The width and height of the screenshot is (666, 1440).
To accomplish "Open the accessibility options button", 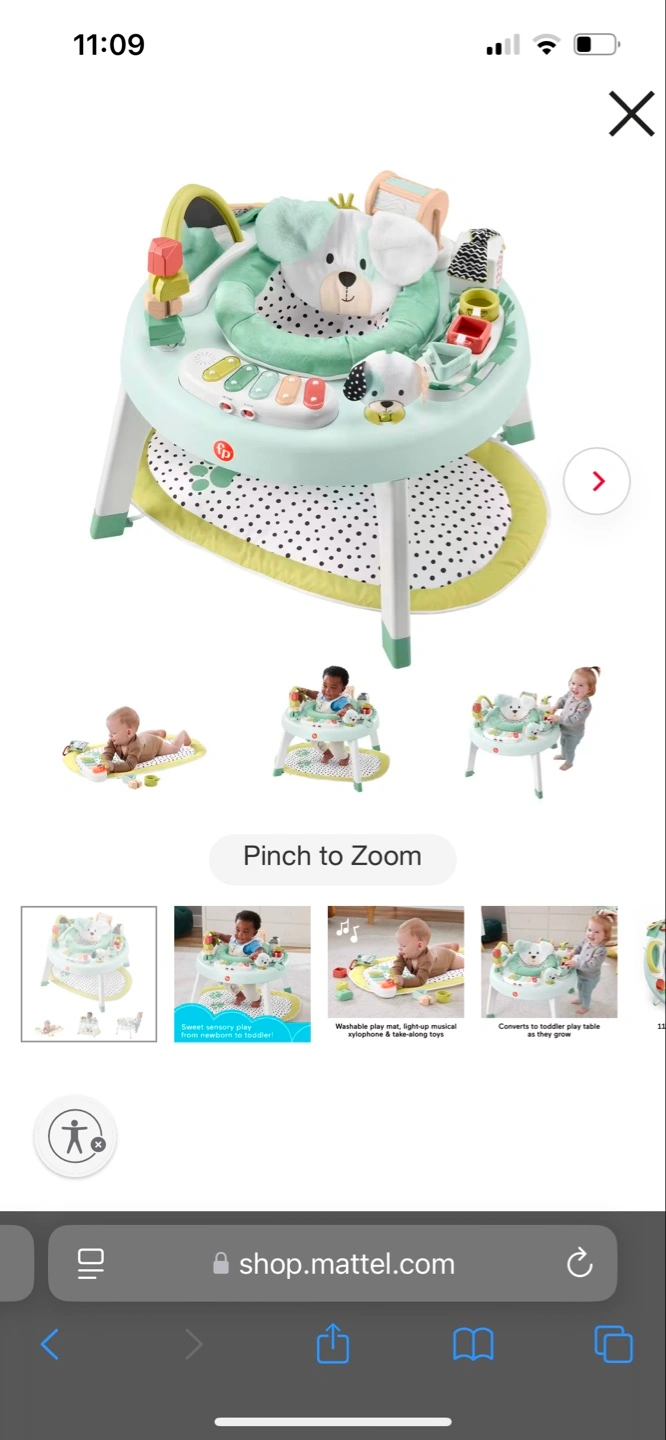I will pyautogui.click(x=76, y=1137).
